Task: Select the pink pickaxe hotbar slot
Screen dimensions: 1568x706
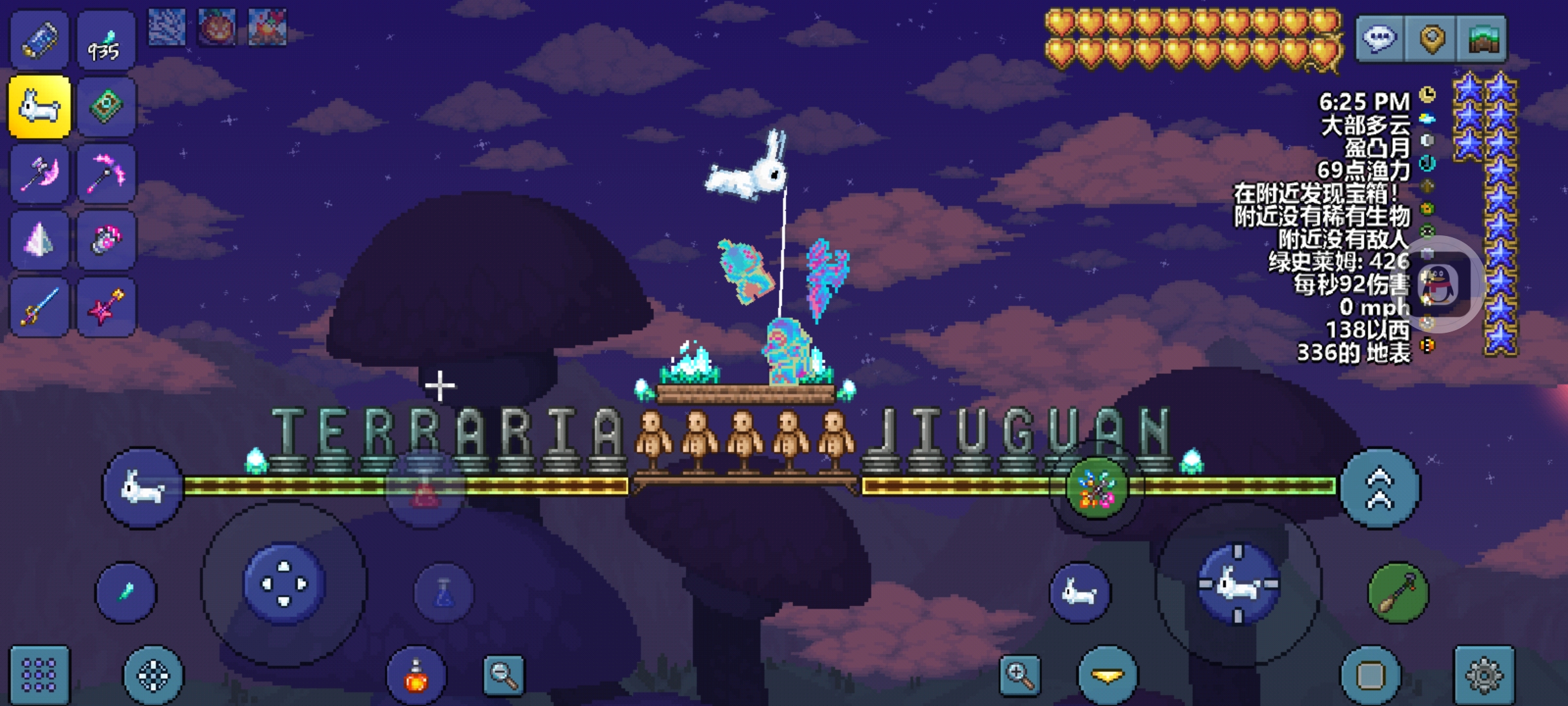Action: tap(106, 173)
